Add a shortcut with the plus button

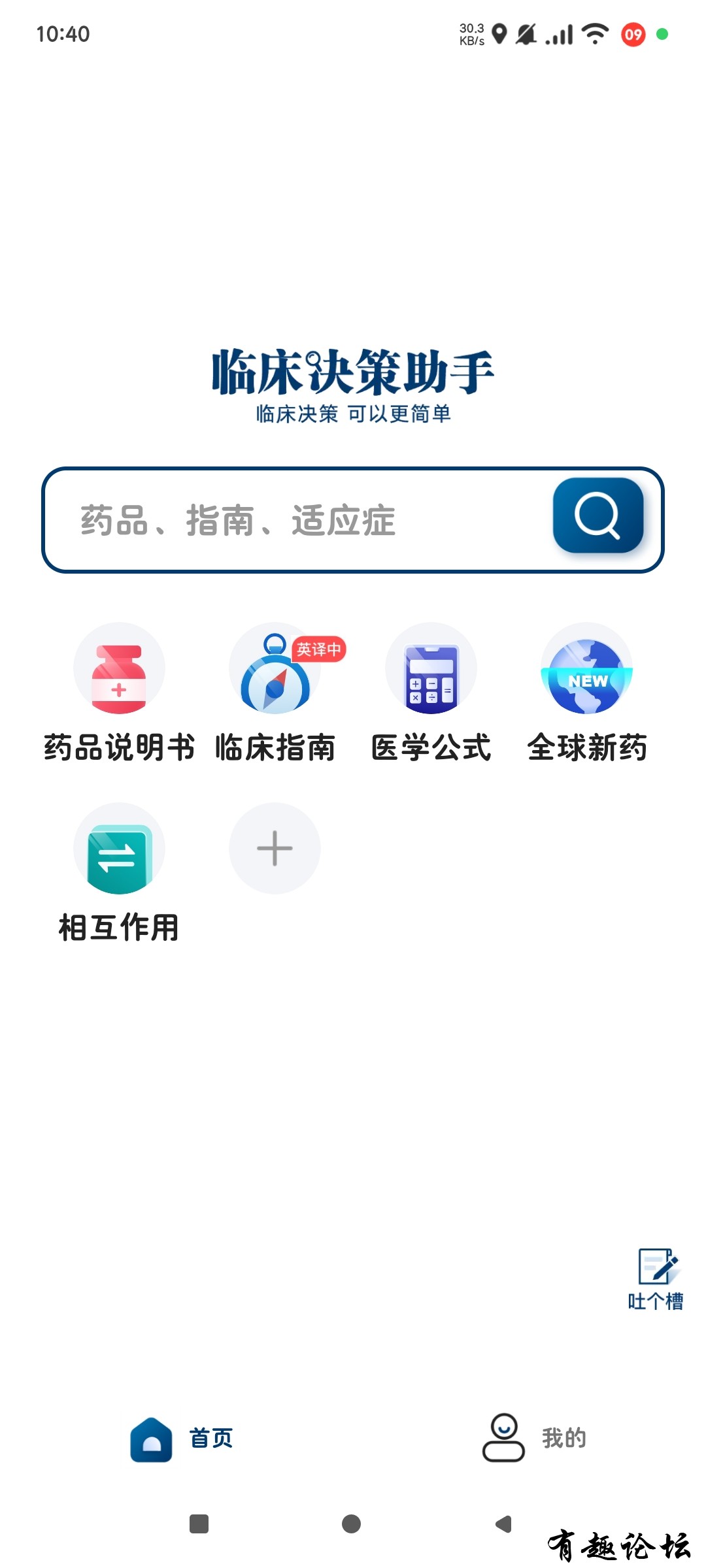point(275,849)
